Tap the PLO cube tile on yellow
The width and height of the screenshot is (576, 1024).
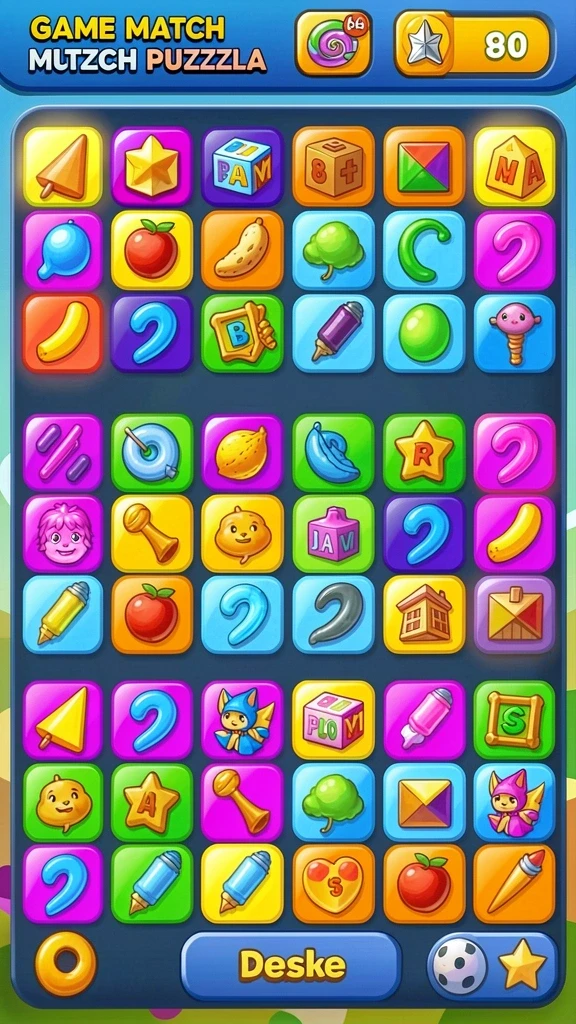[333, 720]
